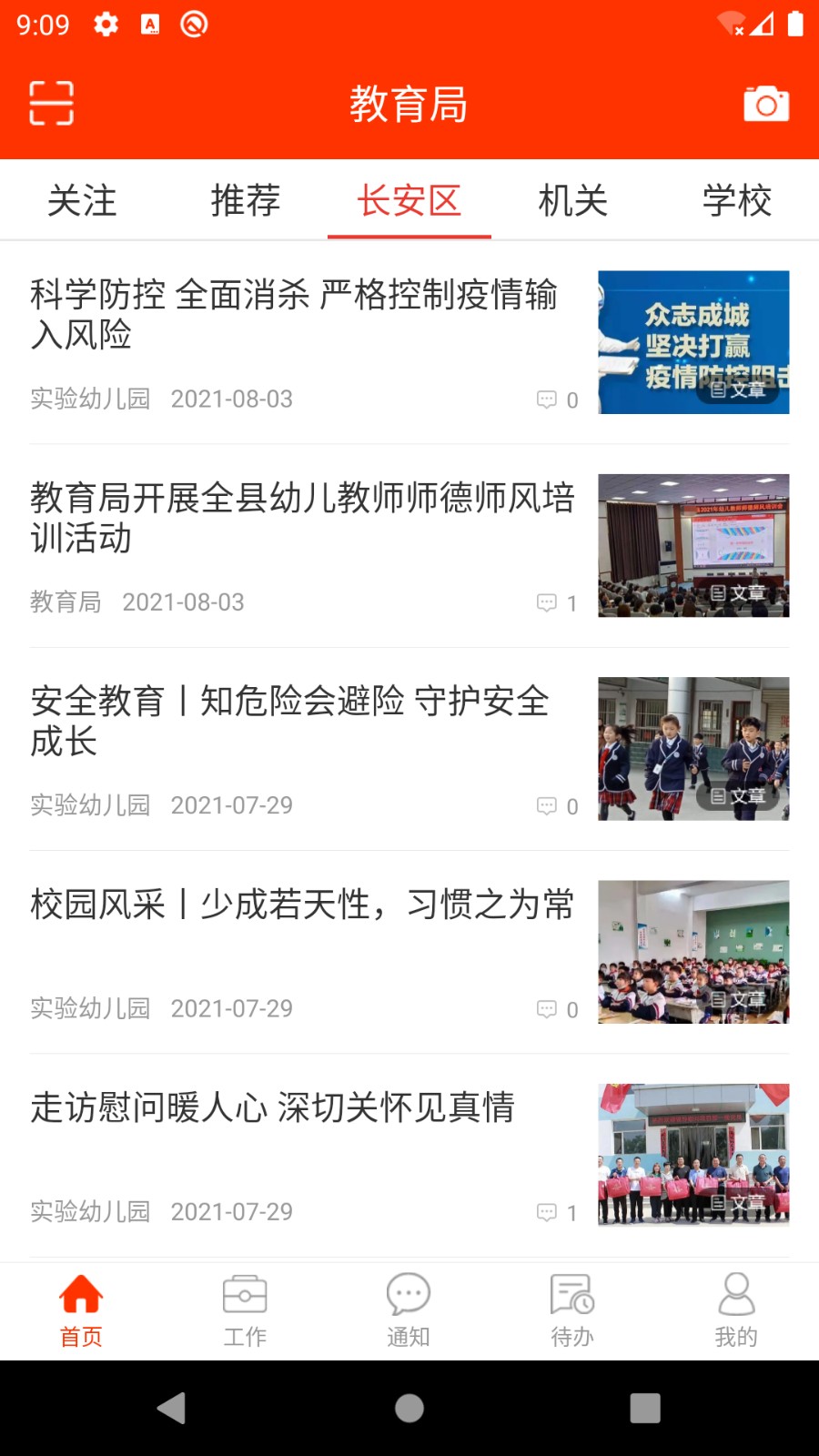Switch to the 学校 tab

point(737,201)
